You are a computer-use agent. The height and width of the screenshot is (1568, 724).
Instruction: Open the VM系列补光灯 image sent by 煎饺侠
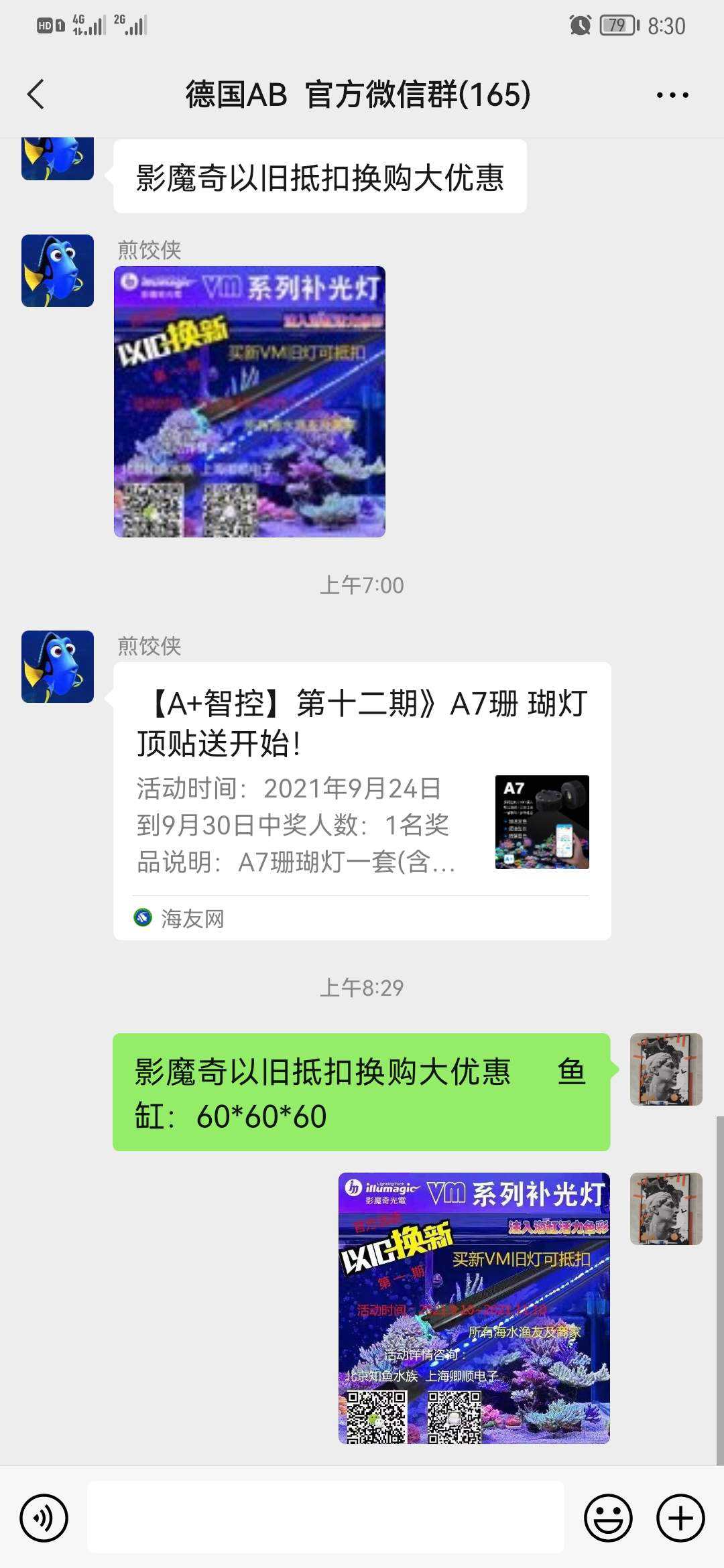[x=249, y=401]
